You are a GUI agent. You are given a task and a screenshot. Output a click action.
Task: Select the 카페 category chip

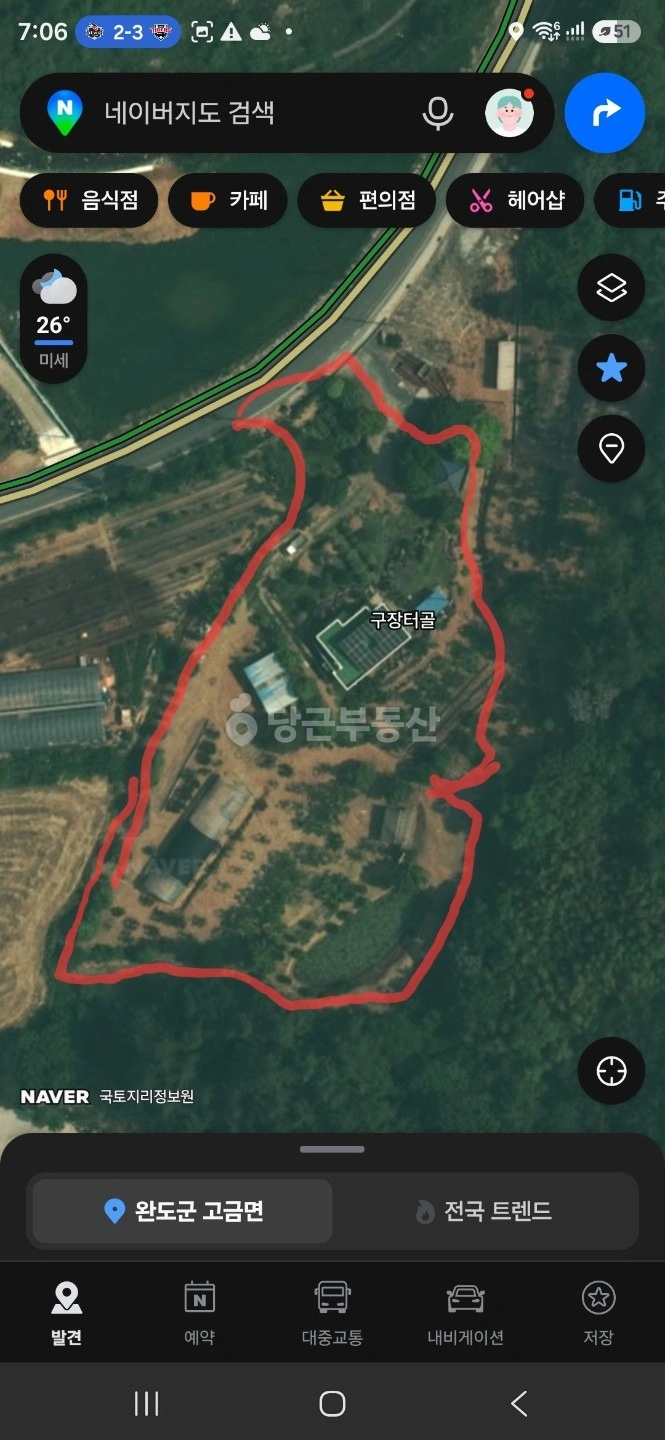click(x=228, y=200)
